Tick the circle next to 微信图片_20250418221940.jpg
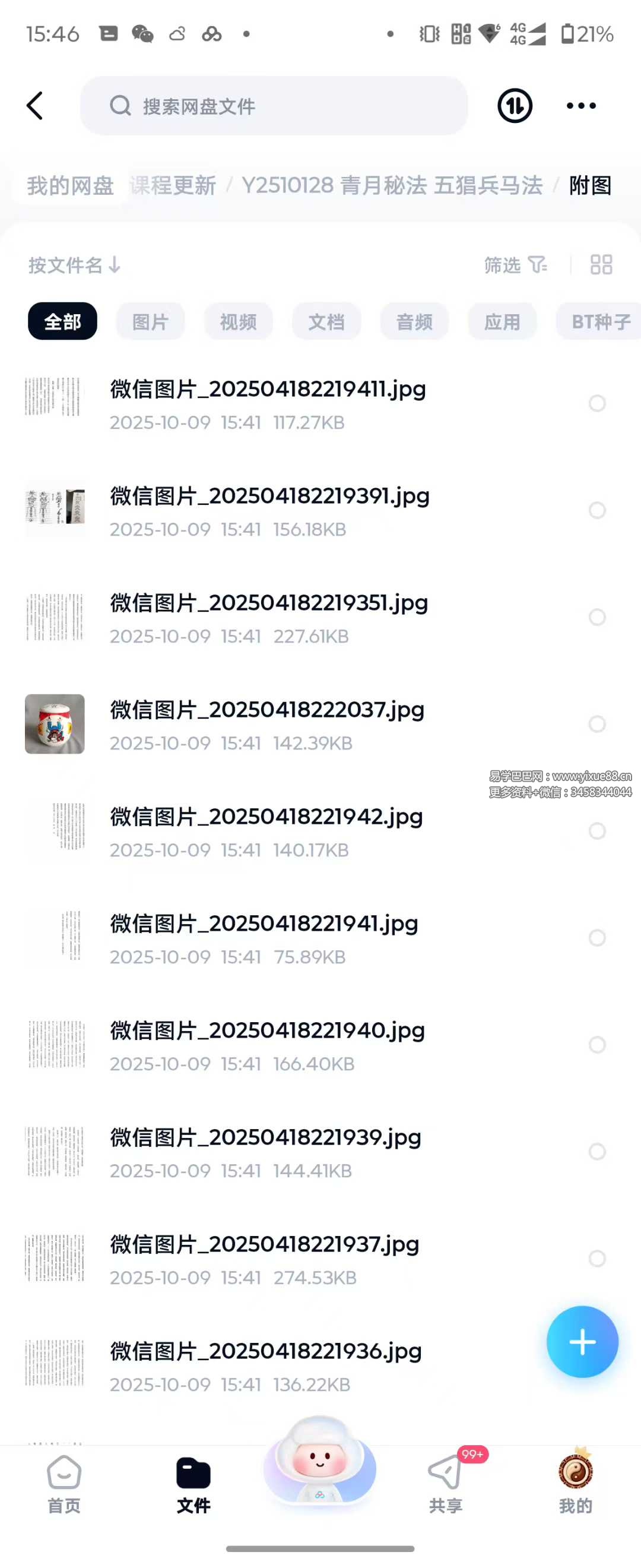This screenshot has height=1568, width=641. (597, 1045)
